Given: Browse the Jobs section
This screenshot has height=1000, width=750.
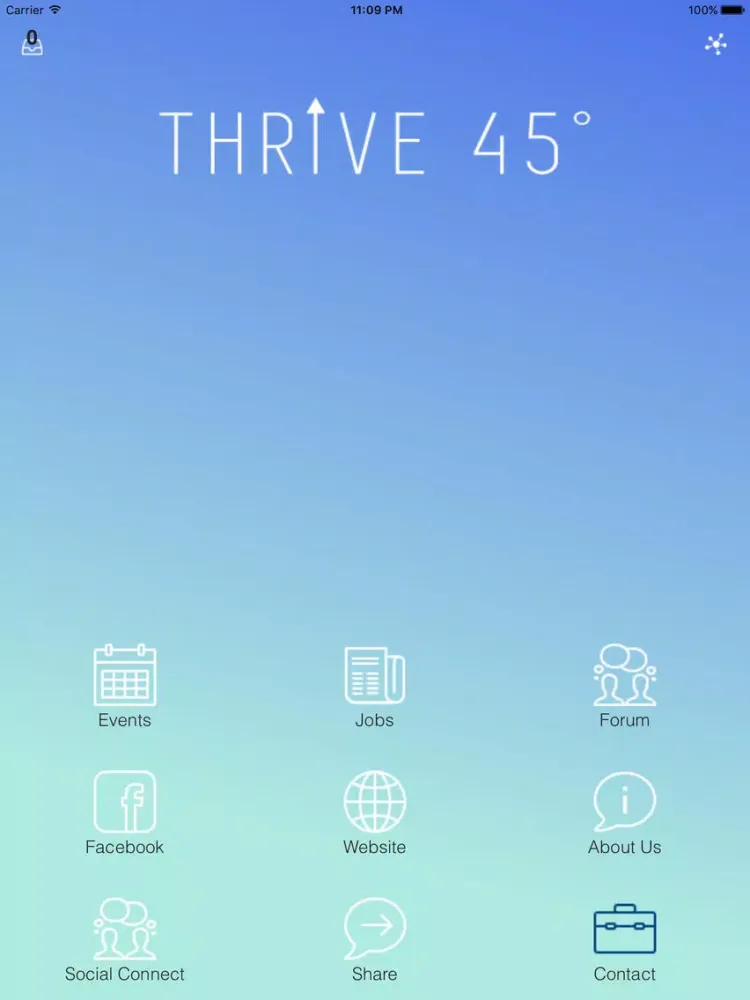Looking at the screenshot, I should click(375, 677).
